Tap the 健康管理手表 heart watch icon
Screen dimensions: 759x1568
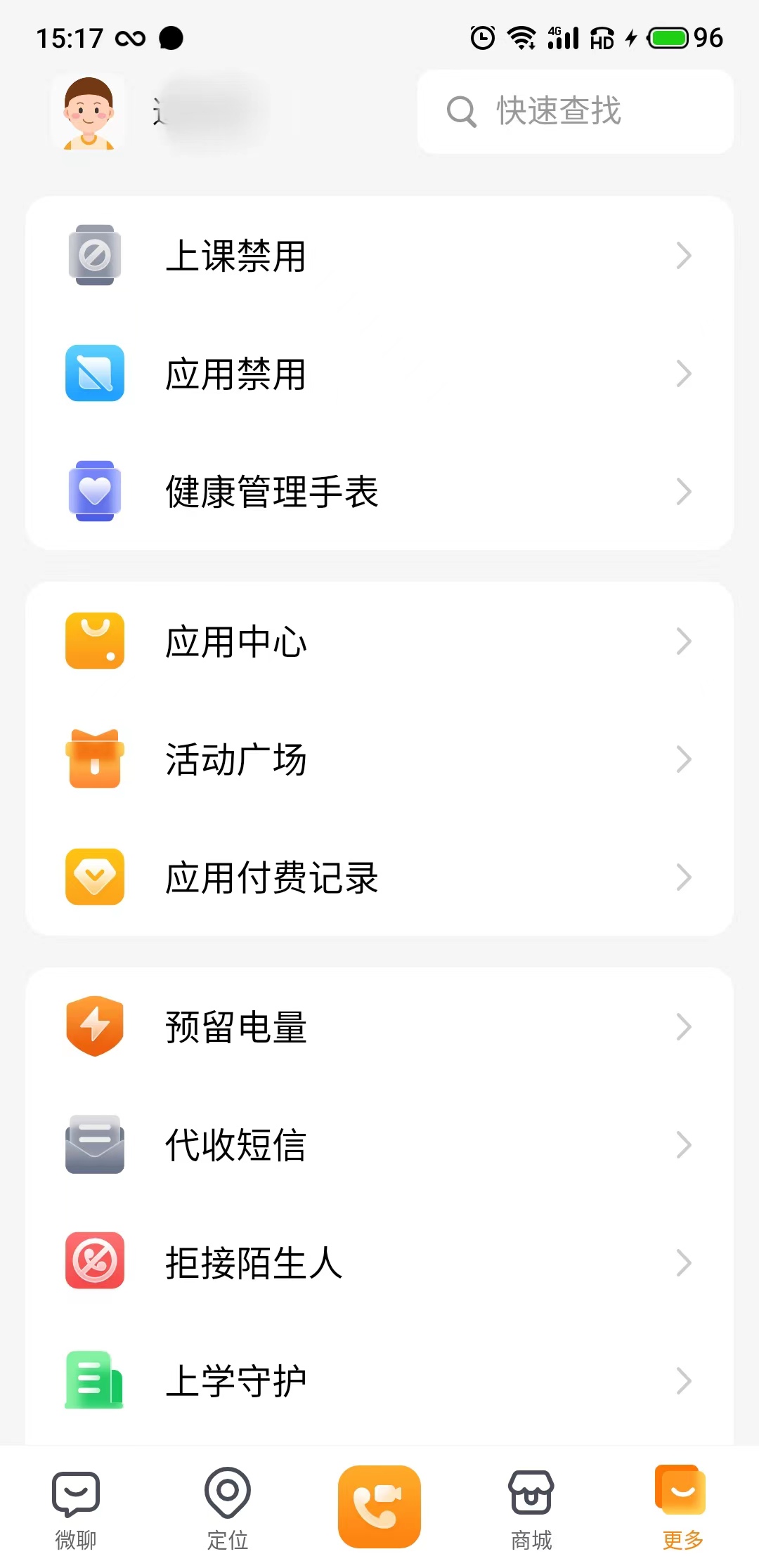pyautogui.click(x=95, y=492)
